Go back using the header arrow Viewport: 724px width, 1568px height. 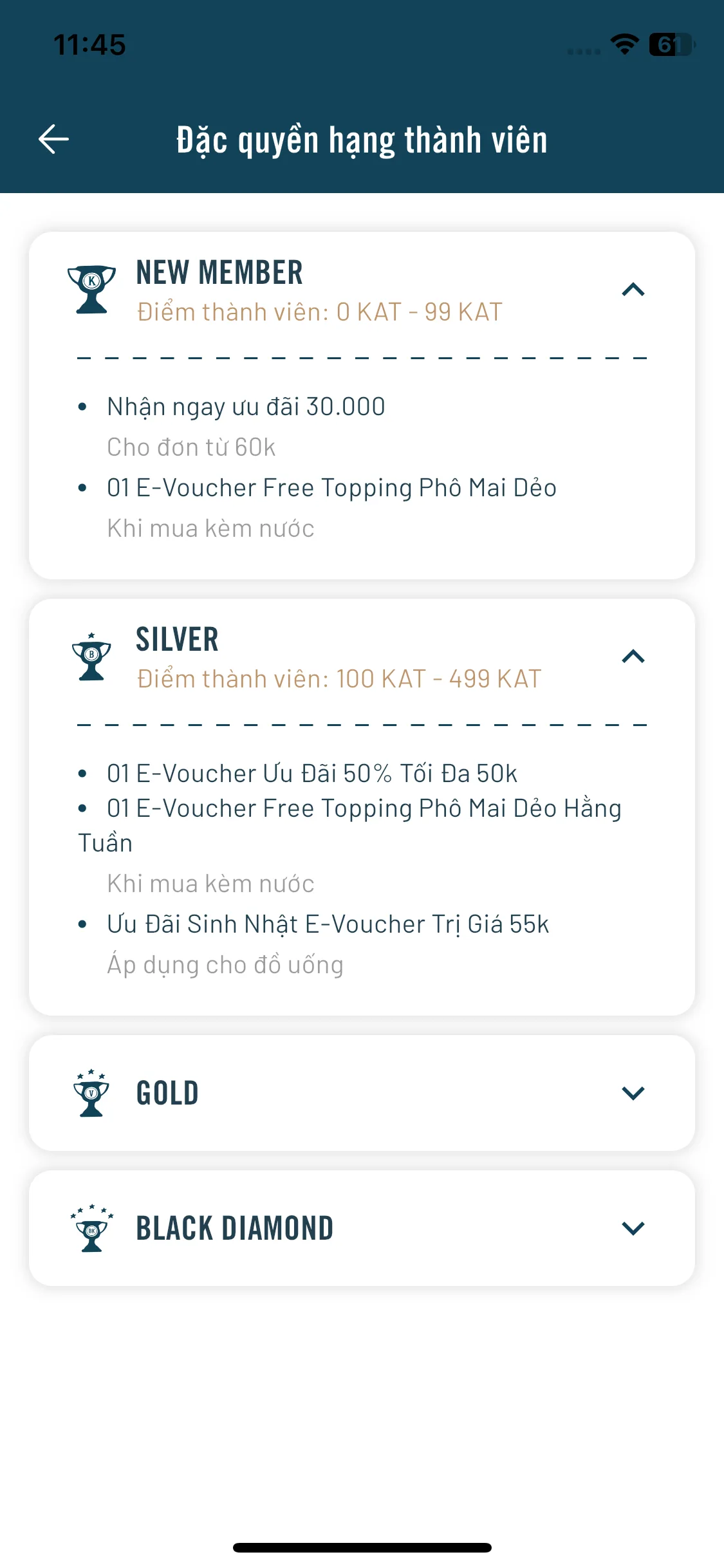(54, 139)
